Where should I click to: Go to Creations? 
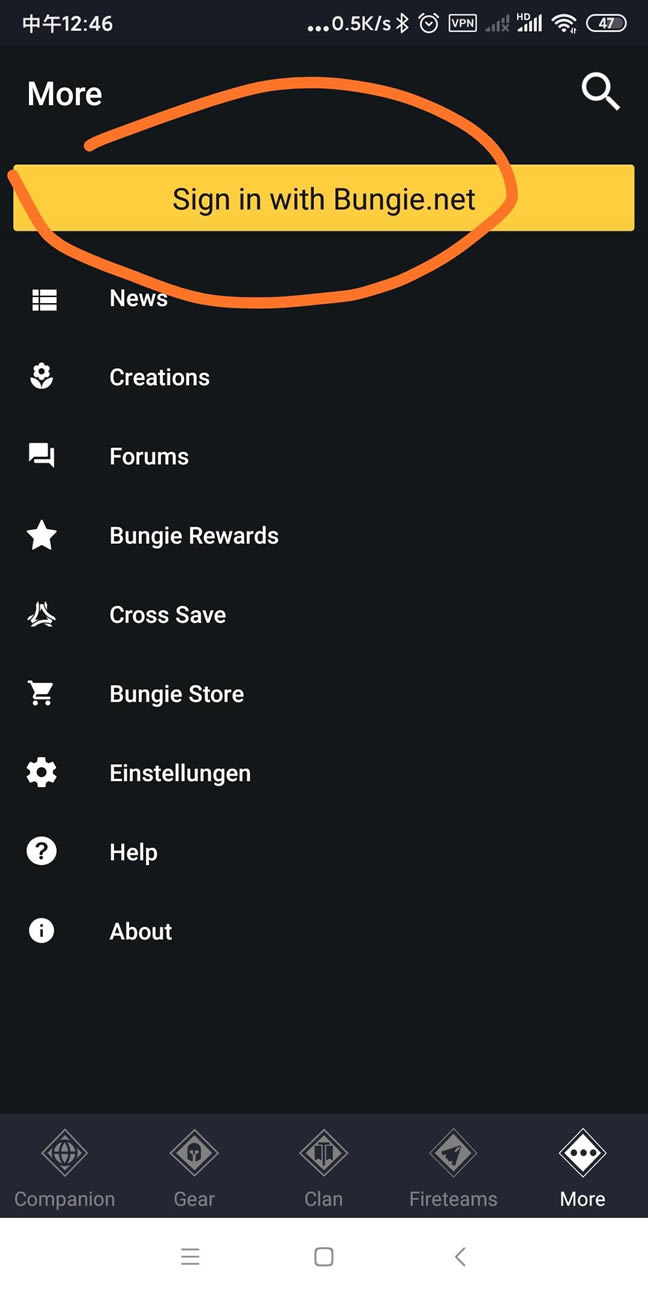point(159,377)
